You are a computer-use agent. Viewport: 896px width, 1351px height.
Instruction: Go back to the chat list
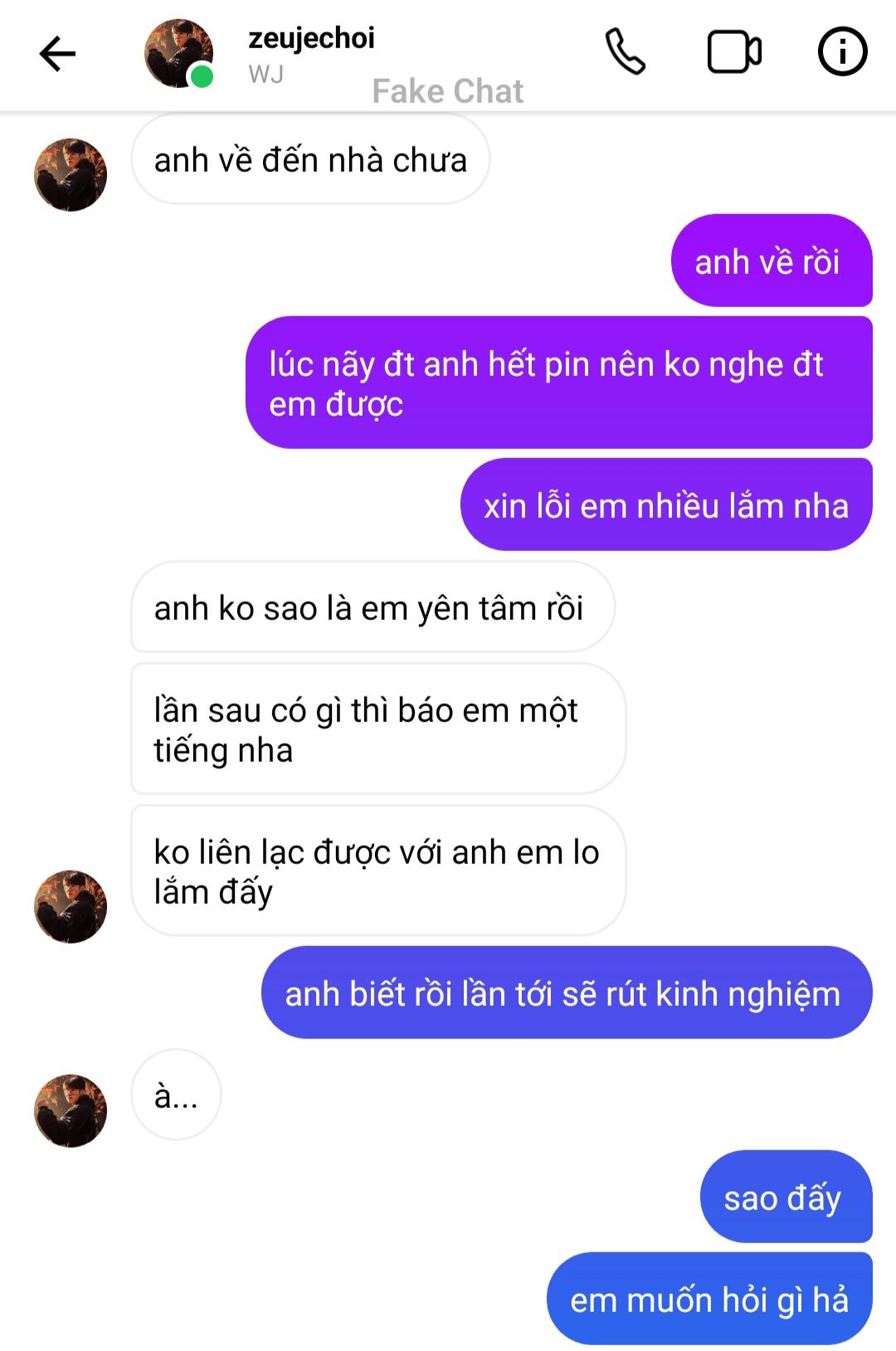click(x=57, y=54)
